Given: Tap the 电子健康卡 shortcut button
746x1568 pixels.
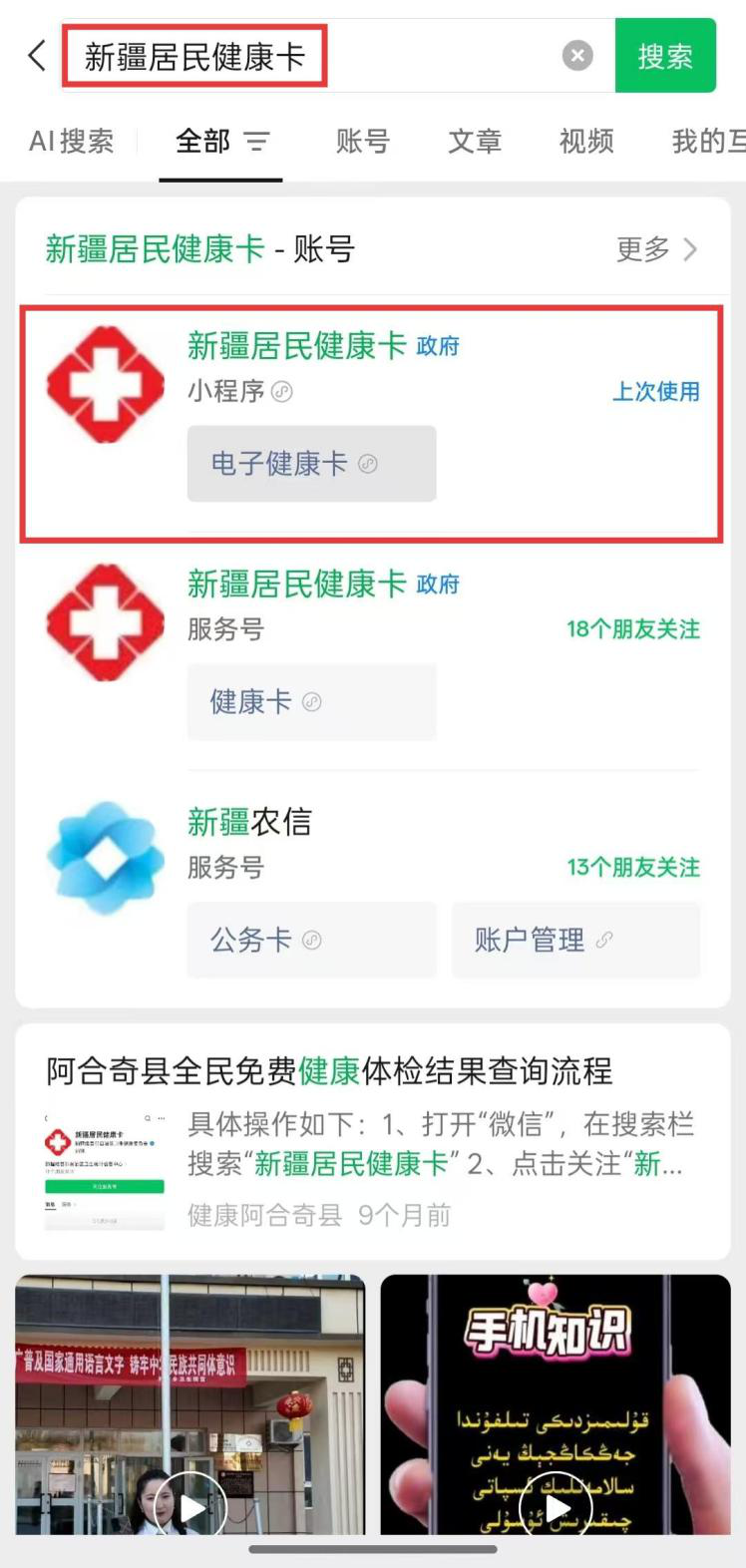Looking at the screenshot, I should pos(311,464).
